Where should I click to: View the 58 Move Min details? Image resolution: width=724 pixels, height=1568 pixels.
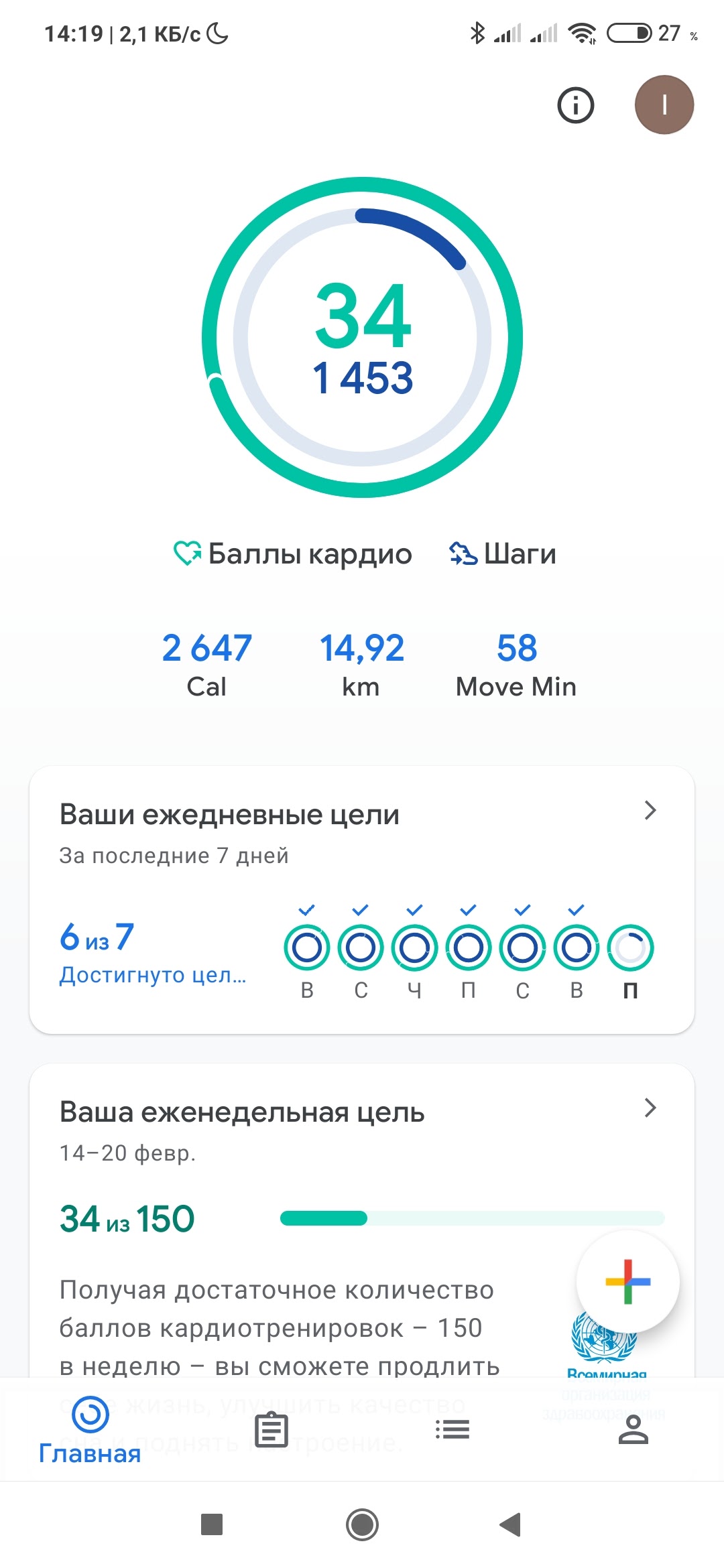pyautogui.click(x=516, y=665)
